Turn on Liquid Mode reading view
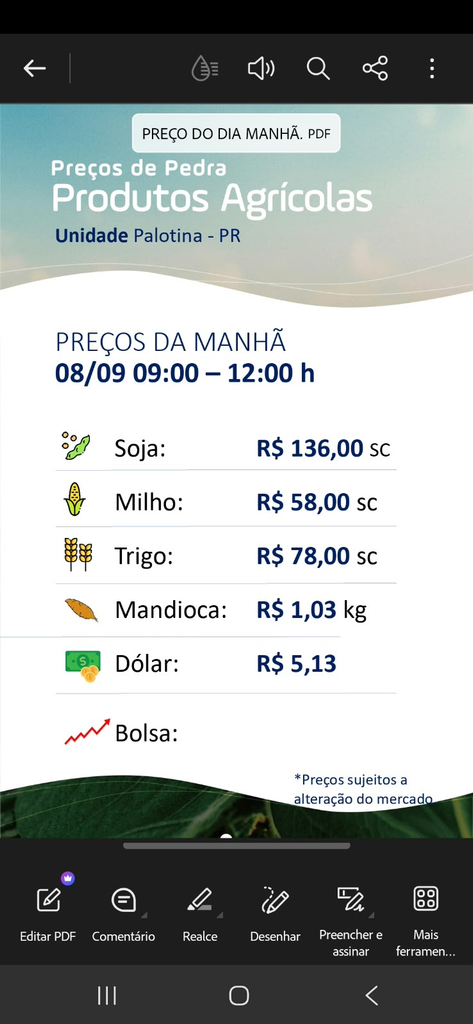This screenshot has width=473, height=1024. pyautogui.click(x=204, y=69)
